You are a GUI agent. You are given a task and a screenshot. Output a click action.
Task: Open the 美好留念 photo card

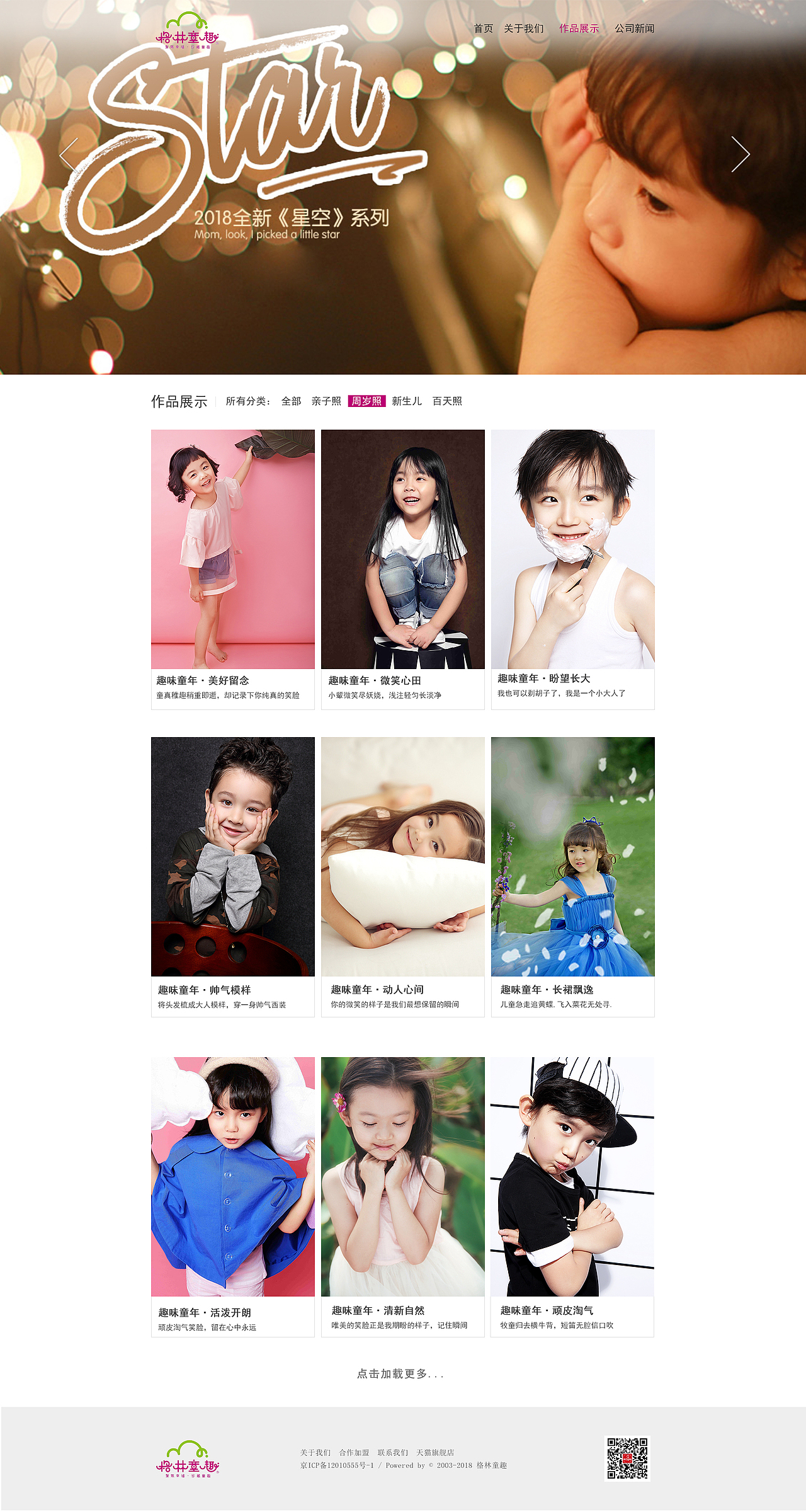(233, 549)
